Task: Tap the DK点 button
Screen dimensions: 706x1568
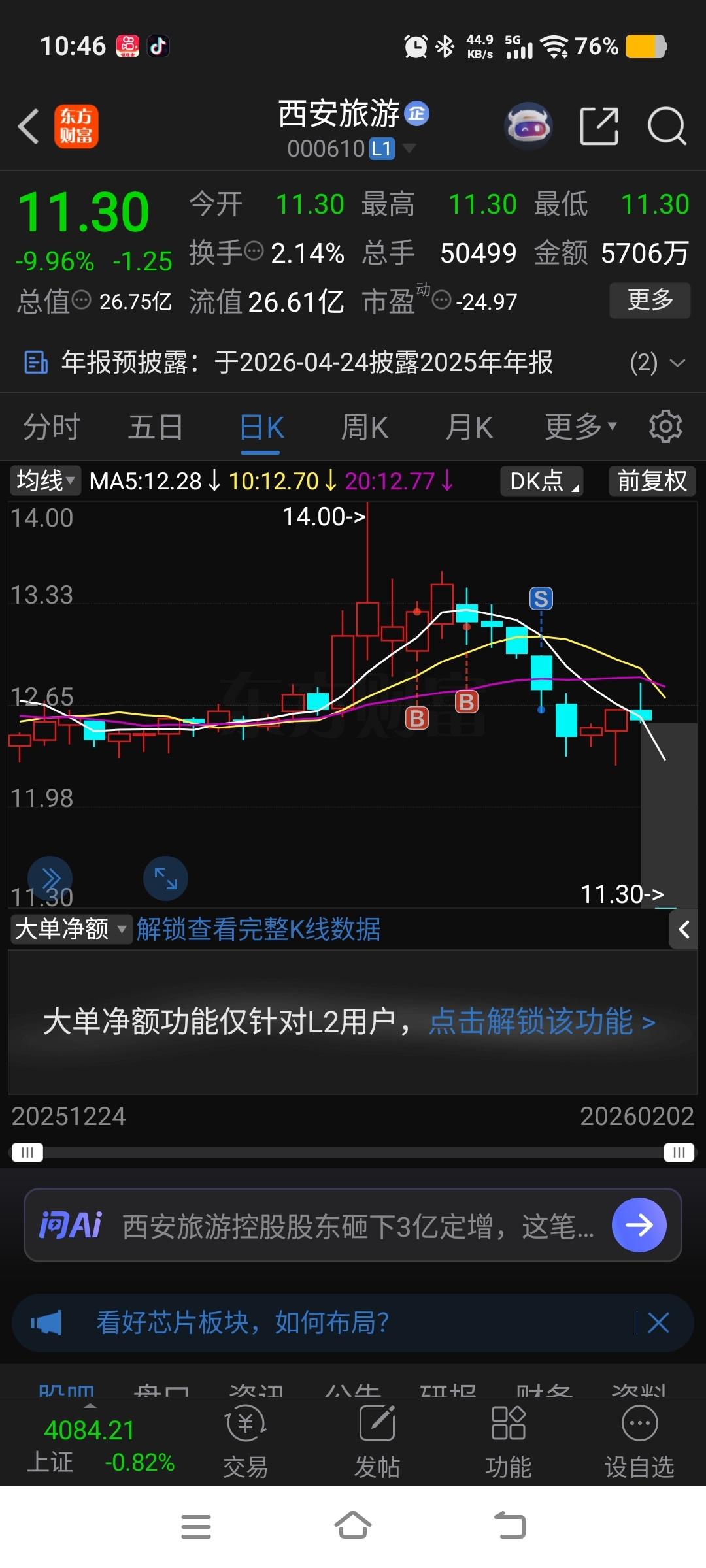Action: 541,481
